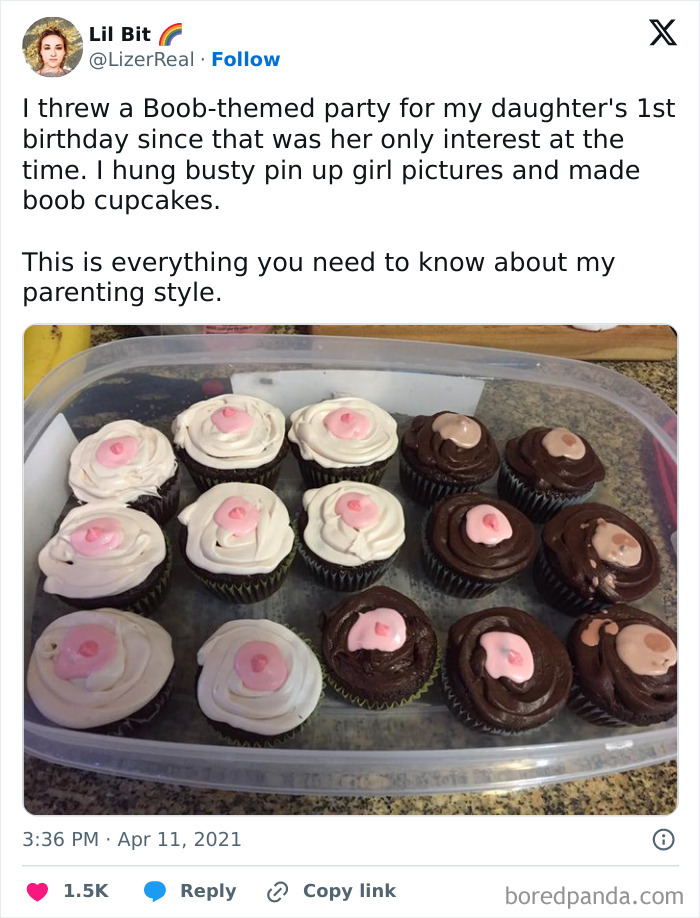The image size is (700, 918).
Task: Open the cupcake photo in the tweet
Action: pyautogui.click(x=350, y=570)
